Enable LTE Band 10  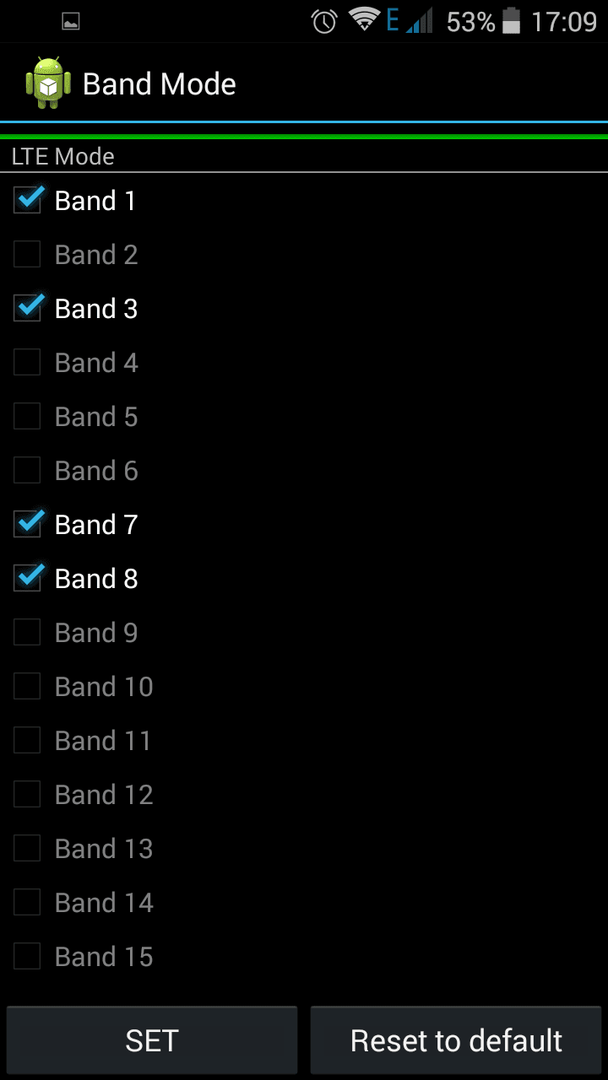tap(27, 686)
